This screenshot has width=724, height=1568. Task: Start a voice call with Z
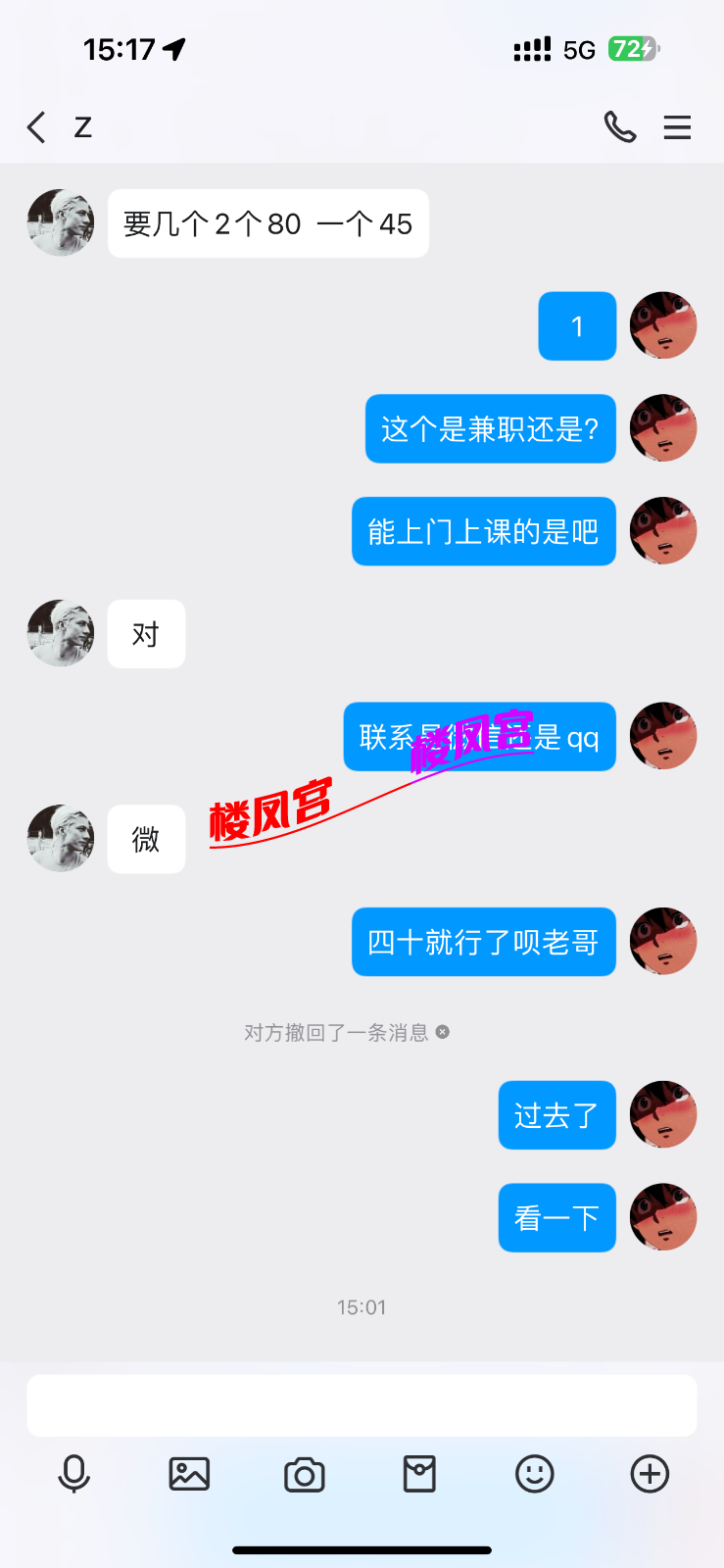pos(619,127)
